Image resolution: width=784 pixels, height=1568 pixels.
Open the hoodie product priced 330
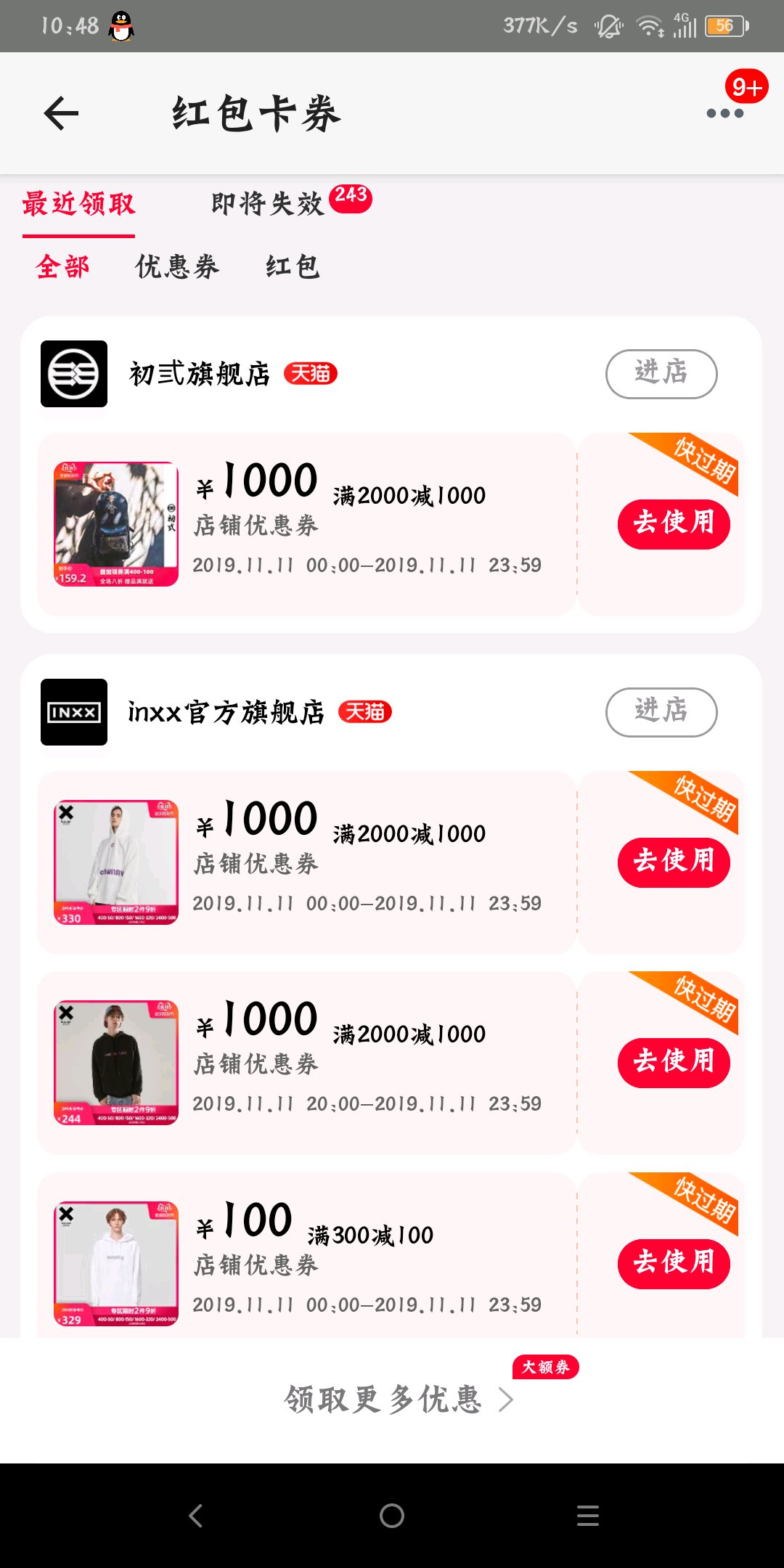[x=116, y=862]
